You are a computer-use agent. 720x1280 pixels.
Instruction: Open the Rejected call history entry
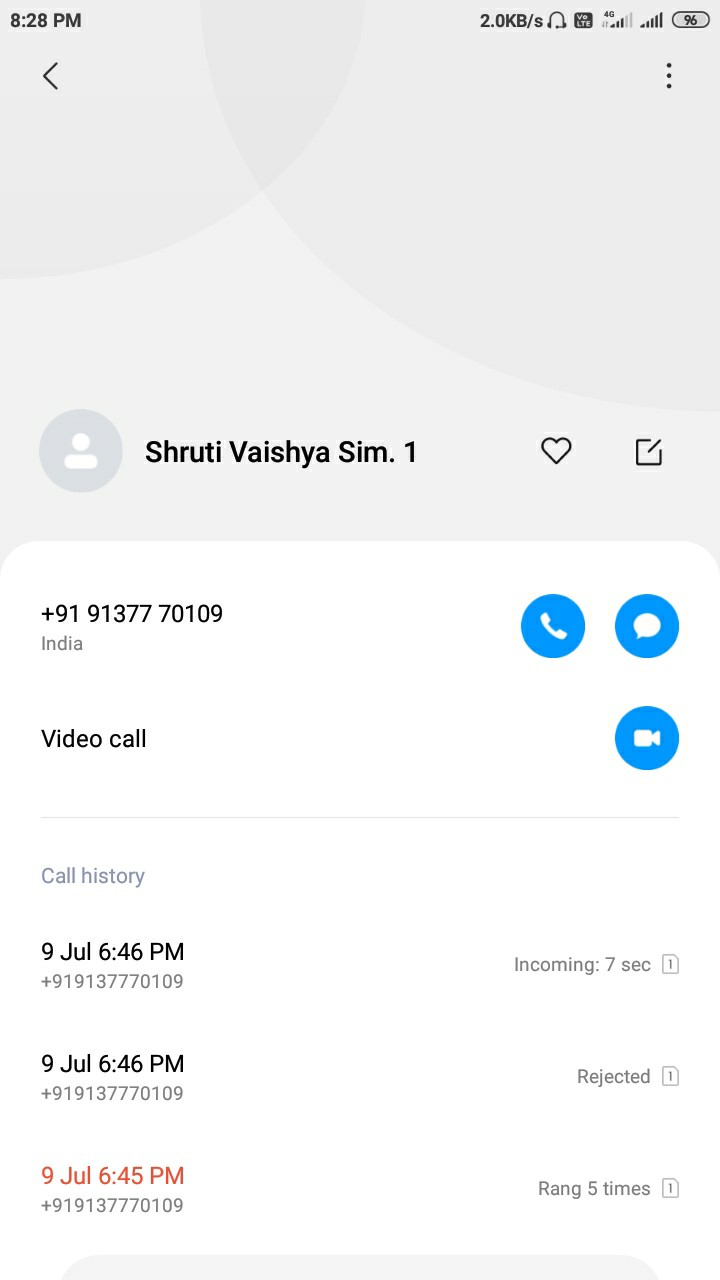pos(360,1077)
